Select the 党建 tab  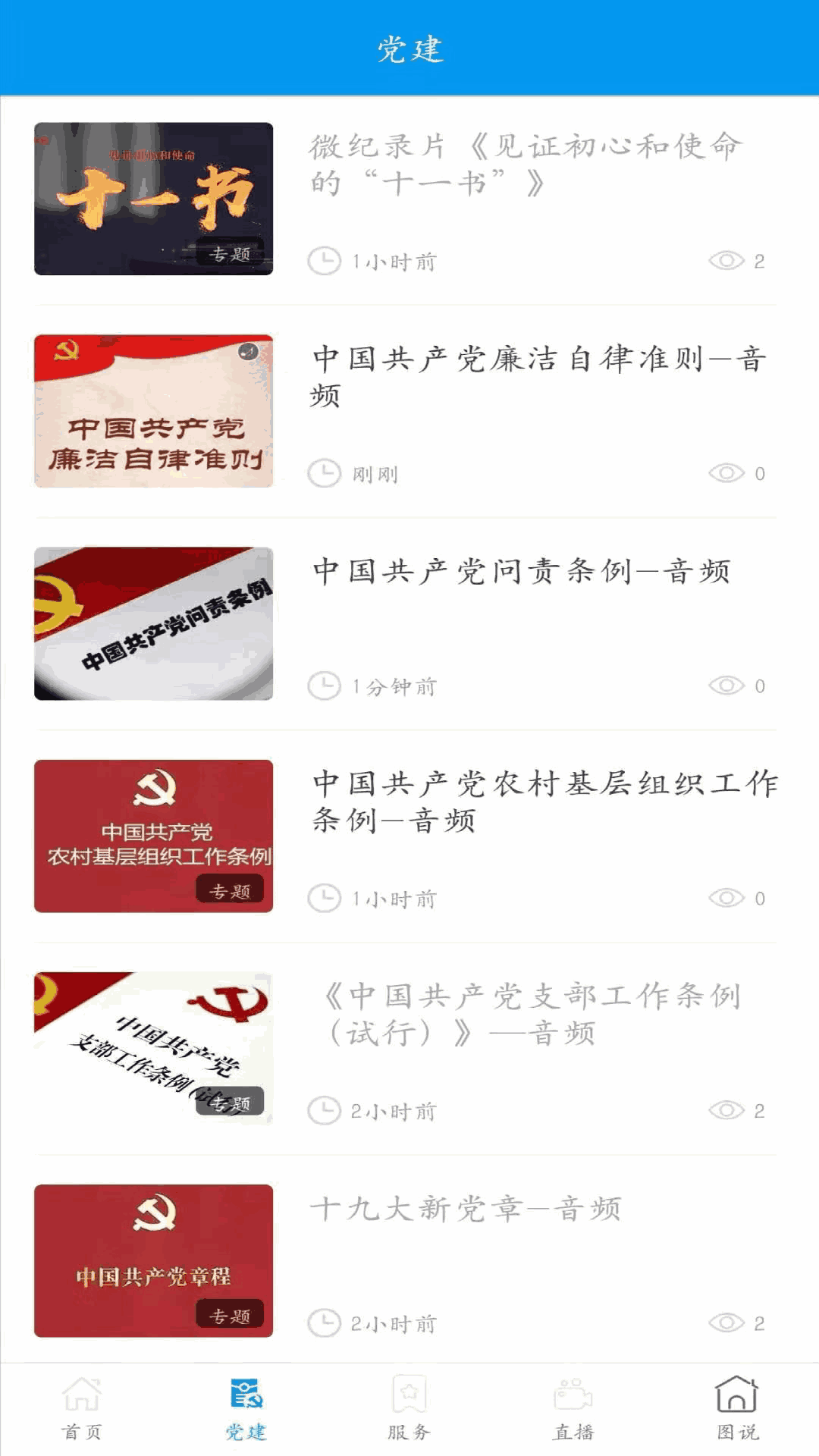coord(246,1407)
